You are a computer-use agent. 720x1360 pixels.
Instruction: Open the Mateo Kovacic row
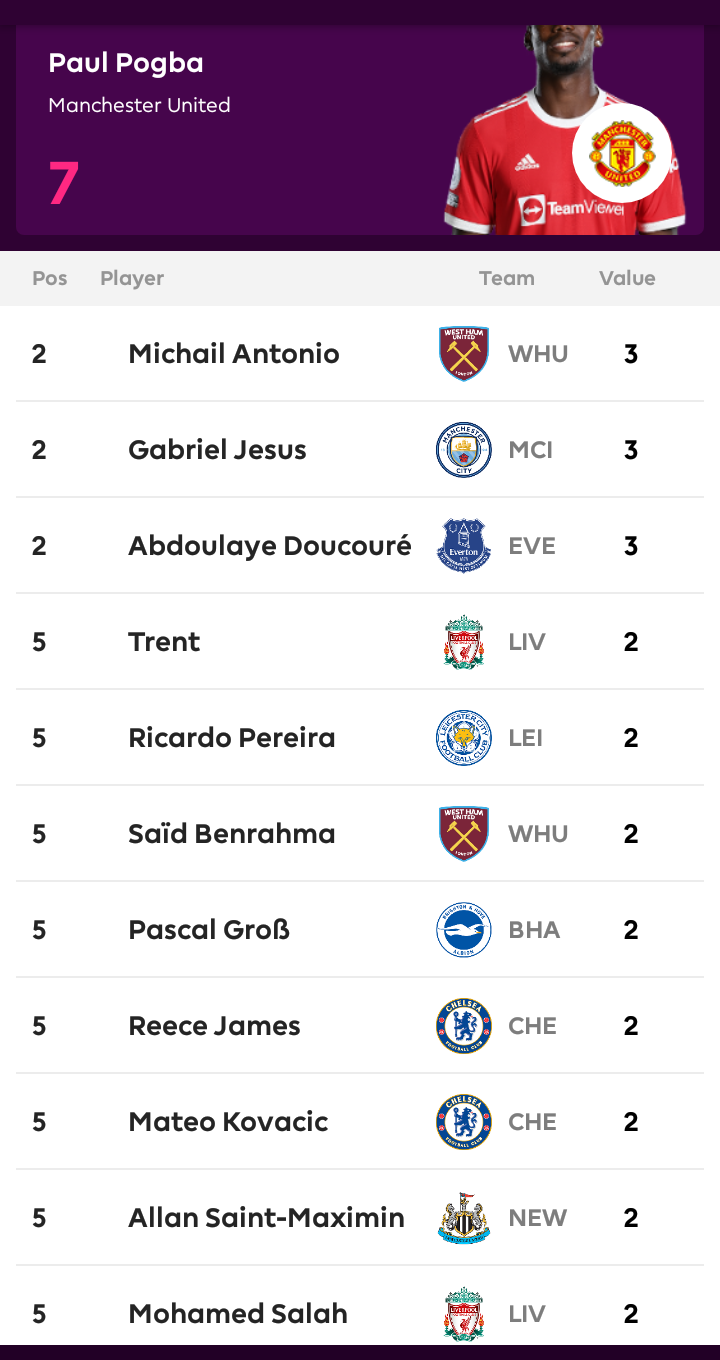click(x=360, y=1122)
